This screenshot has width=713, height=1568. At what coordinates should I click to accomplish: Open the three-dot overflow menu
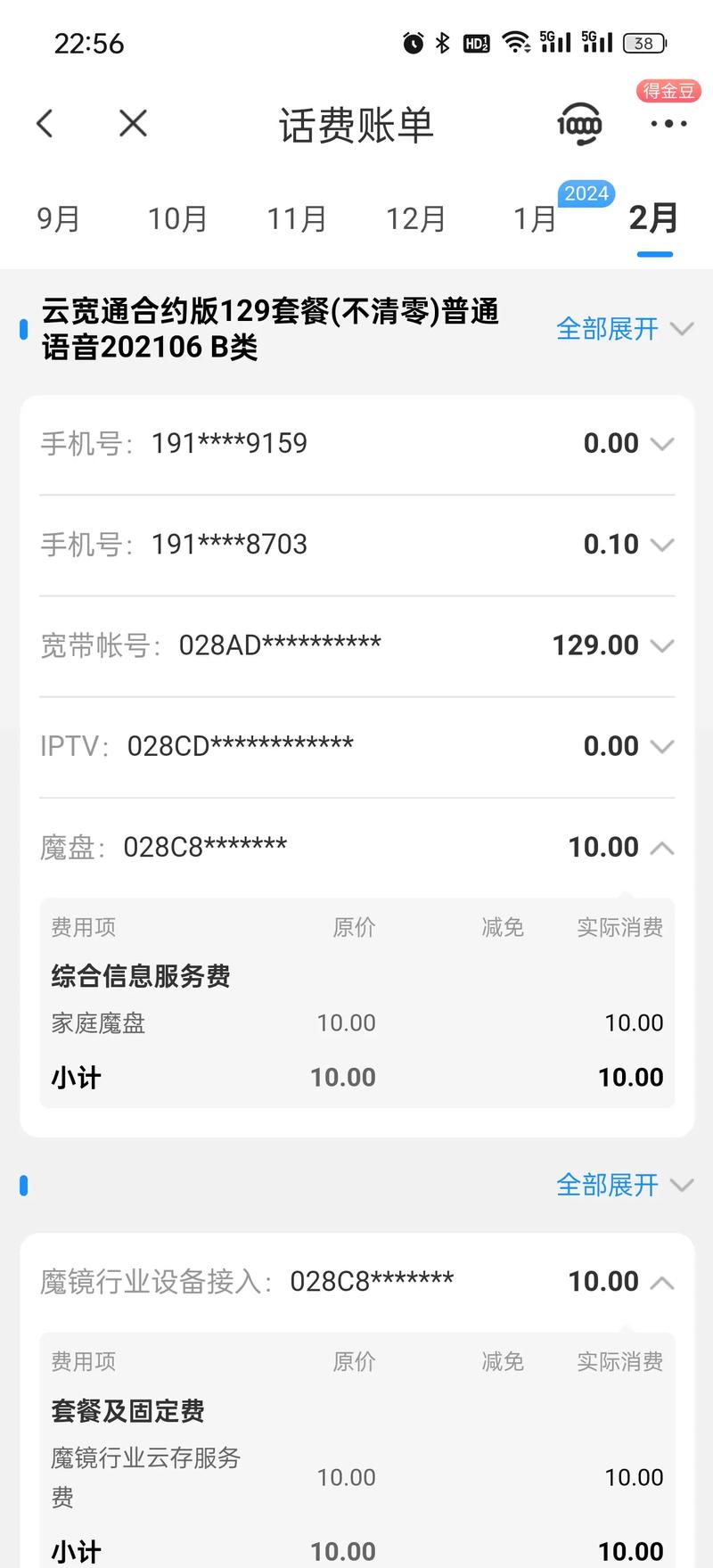[668, 124]
